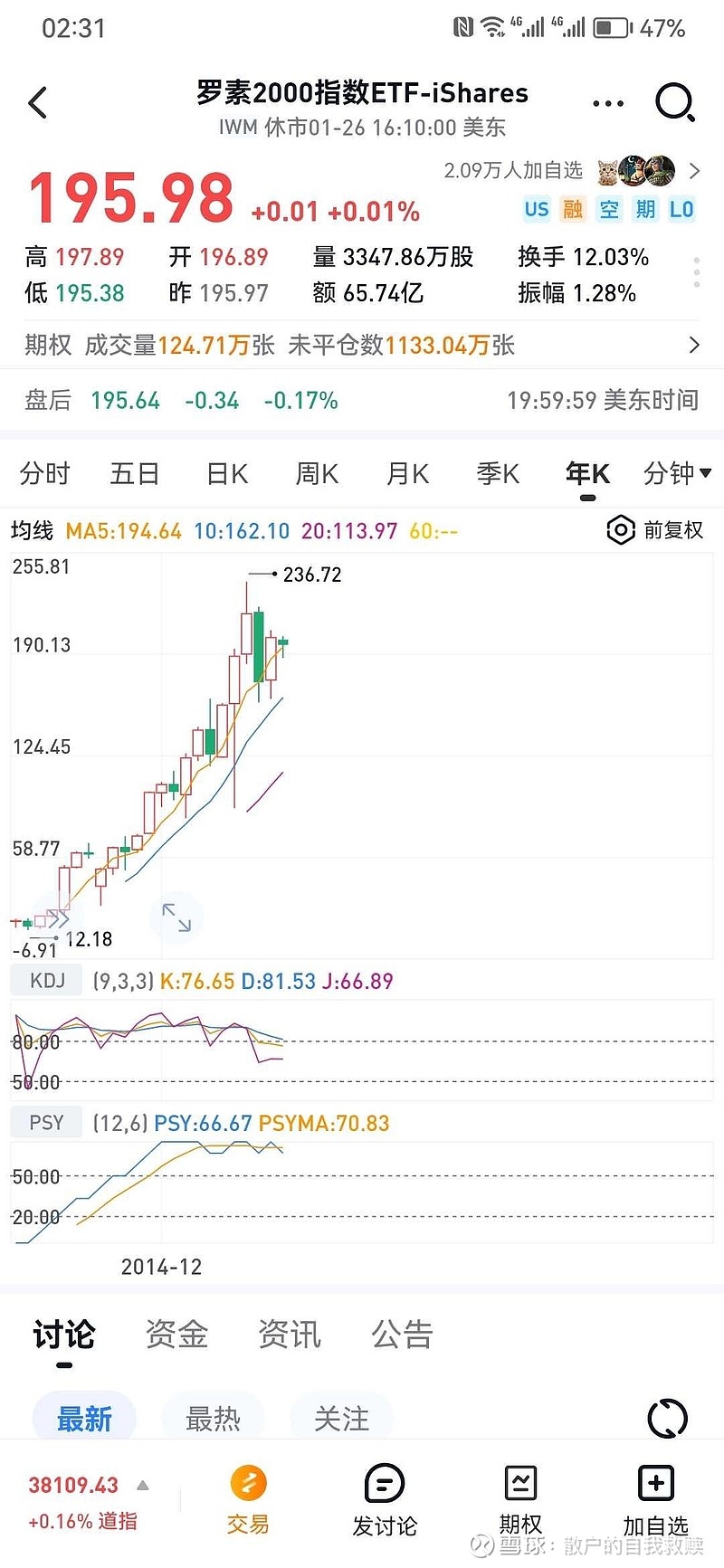
Task: Switch to the 月K chart tab
Action: [x=405, y=473]
